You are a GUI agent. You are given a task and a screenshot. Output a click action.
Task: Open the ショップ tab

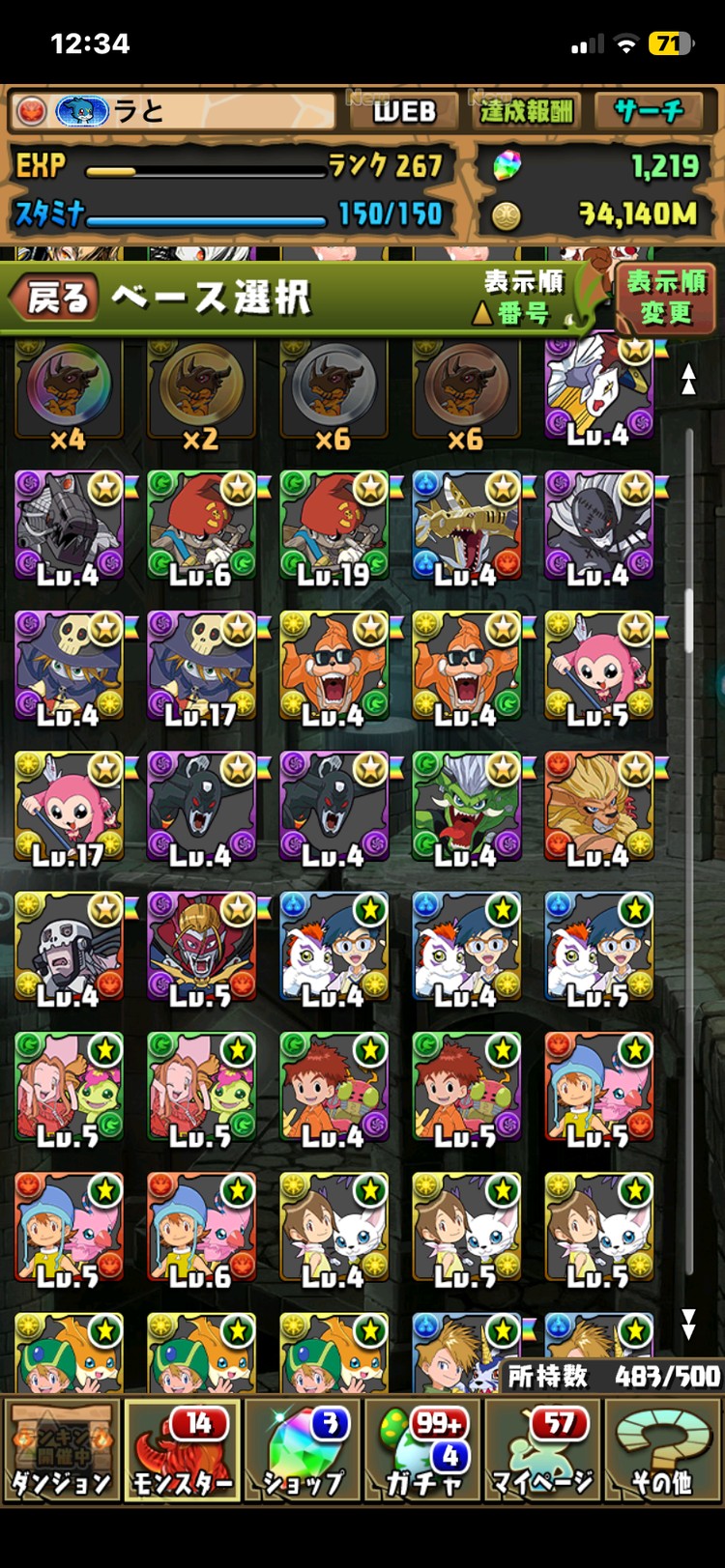303,1449
